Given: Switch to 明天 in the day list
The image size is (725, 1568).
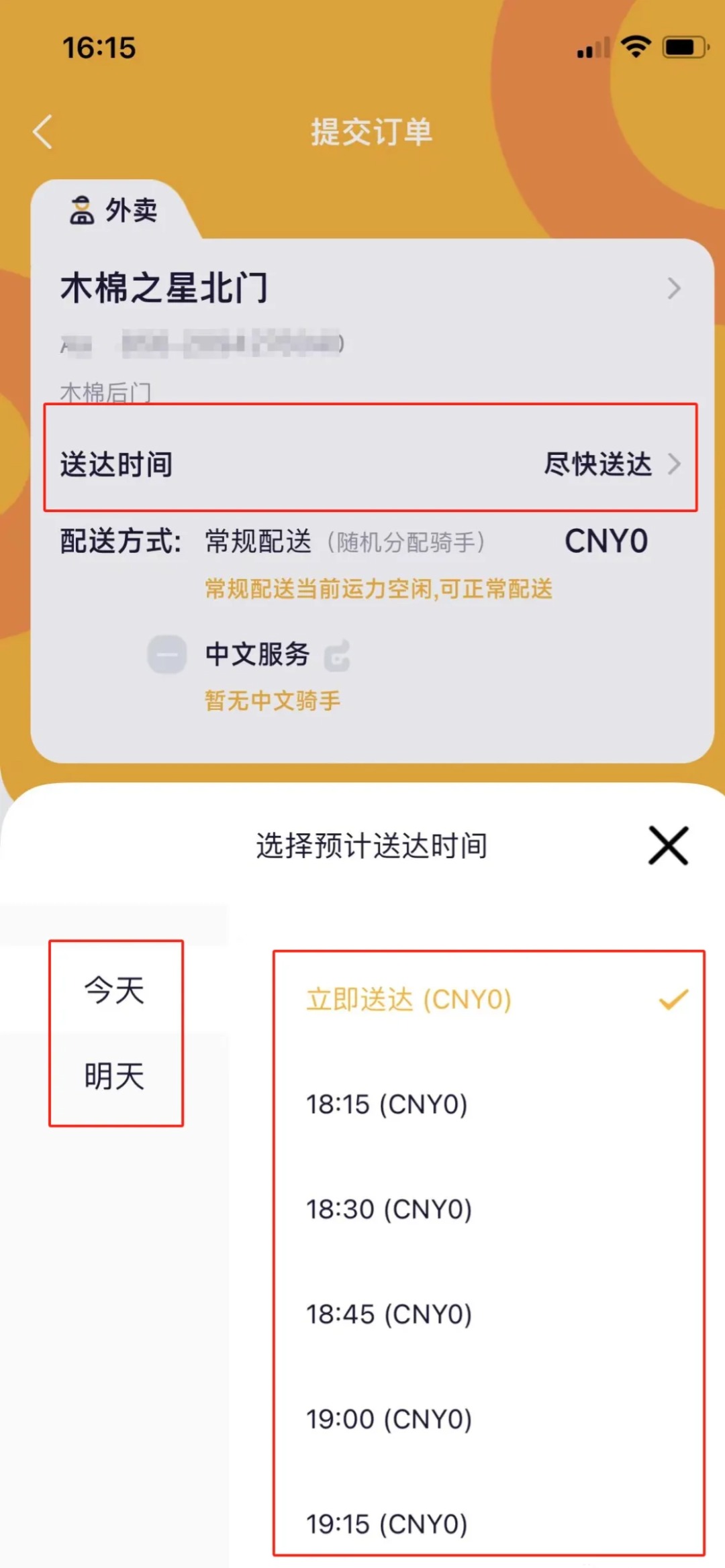Looking at the screenshot, I should click(115, 1076).
